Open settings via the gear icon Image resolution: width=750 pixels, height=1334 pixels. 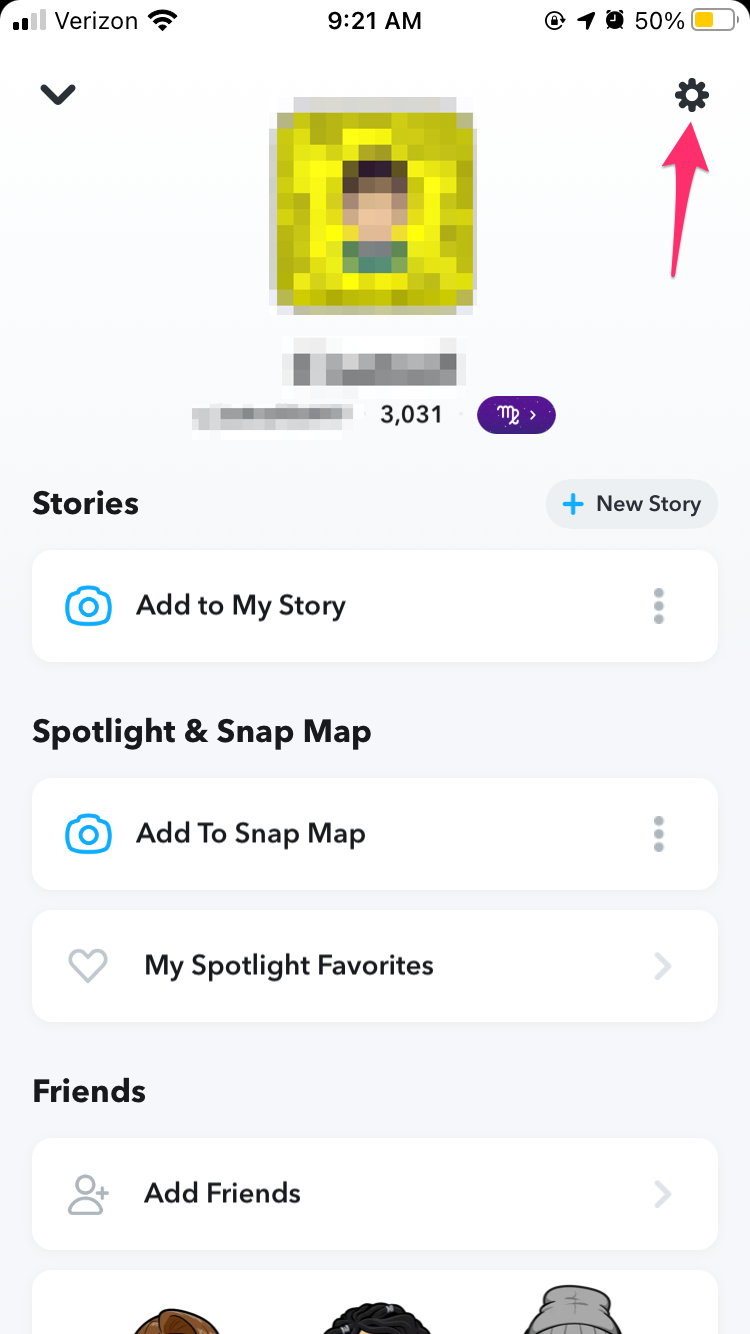click(691, 96)
